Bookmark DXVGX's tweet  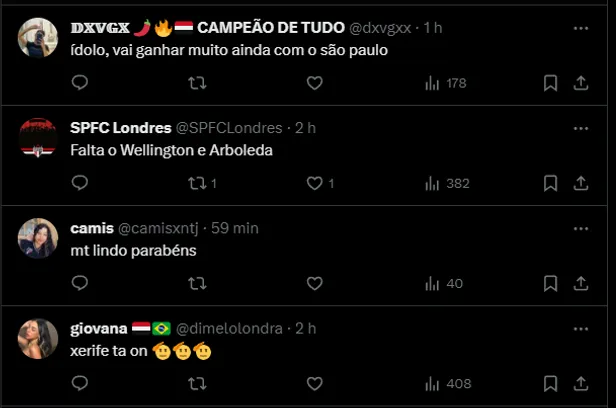coord(550,83)
